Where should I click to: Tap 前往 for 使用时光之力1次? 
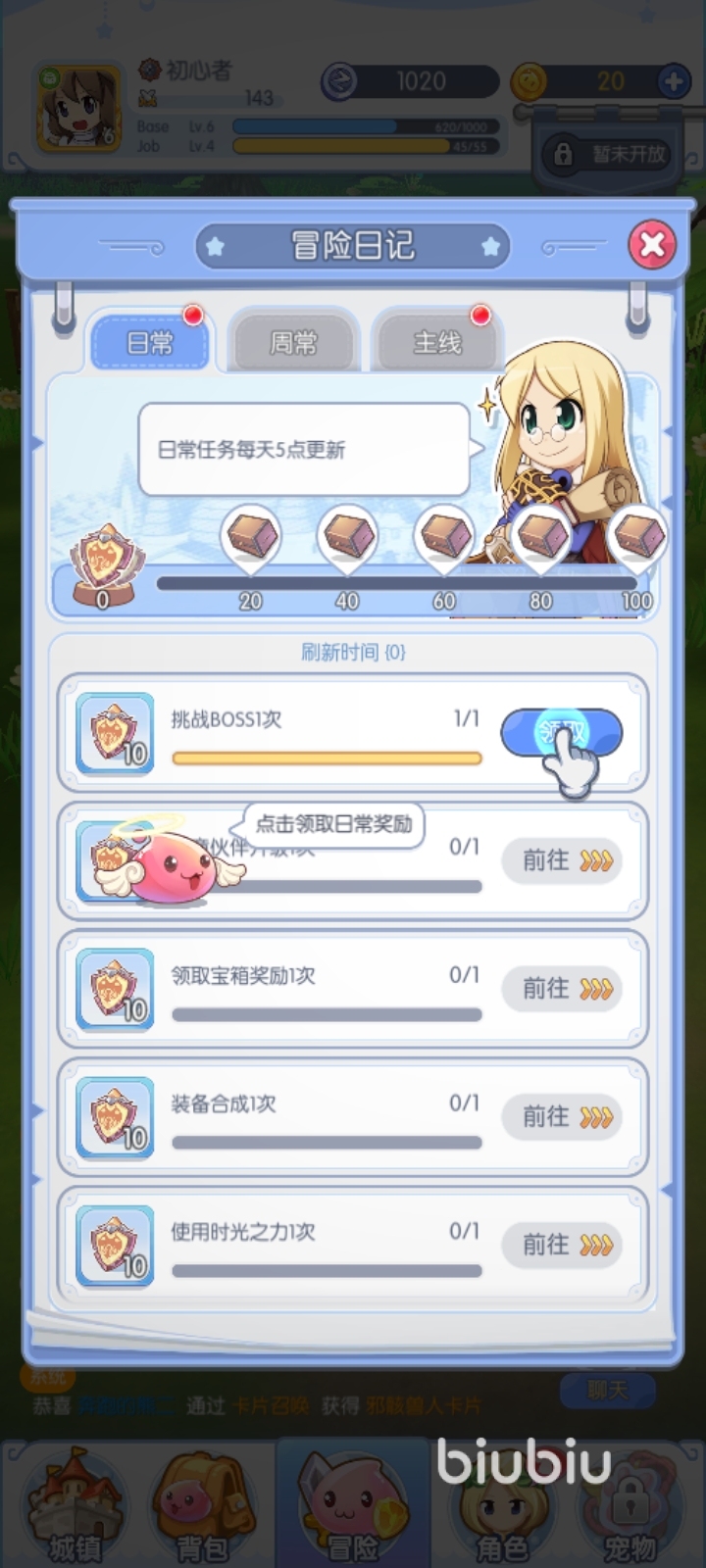coord(563,1245)
